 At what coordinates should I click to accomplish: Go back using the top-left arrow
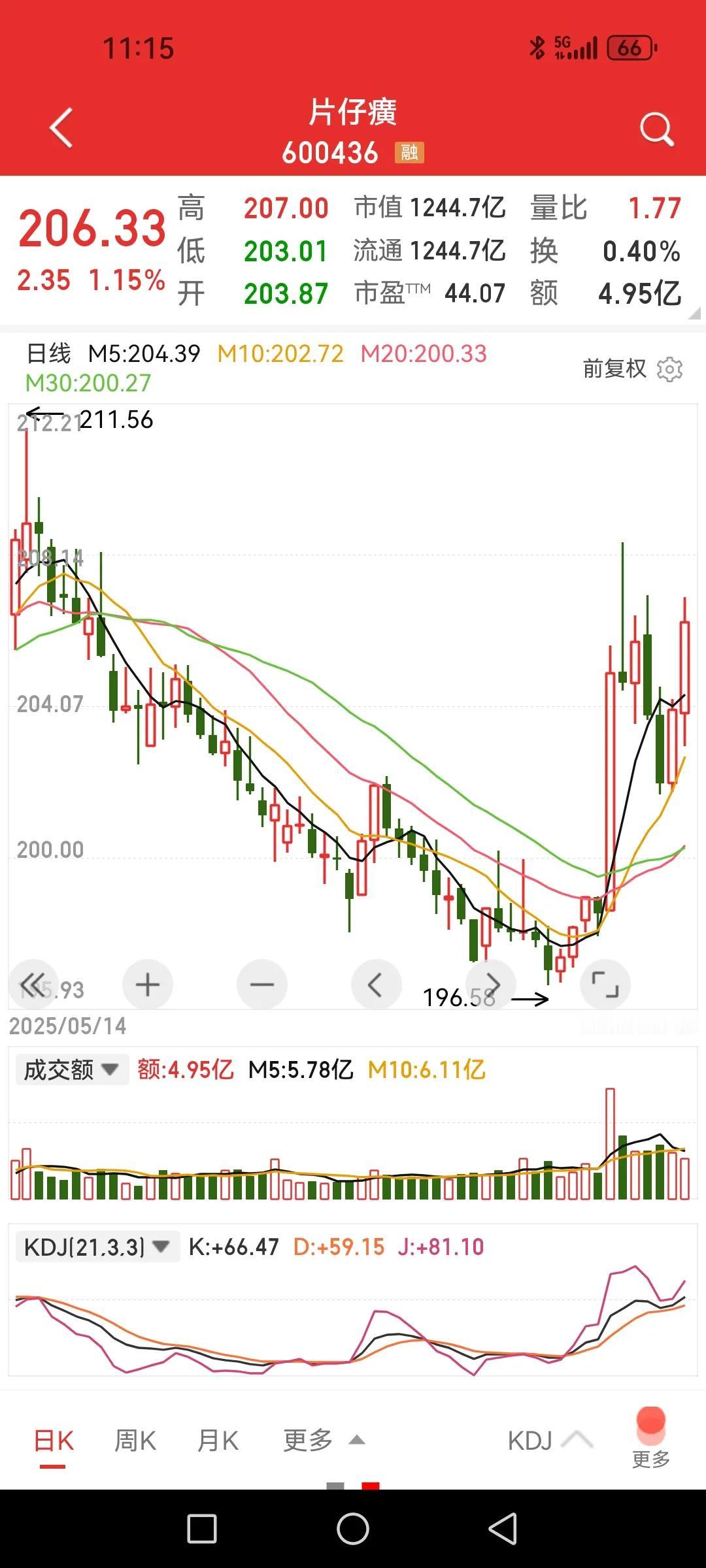click(x=61, y=127)
